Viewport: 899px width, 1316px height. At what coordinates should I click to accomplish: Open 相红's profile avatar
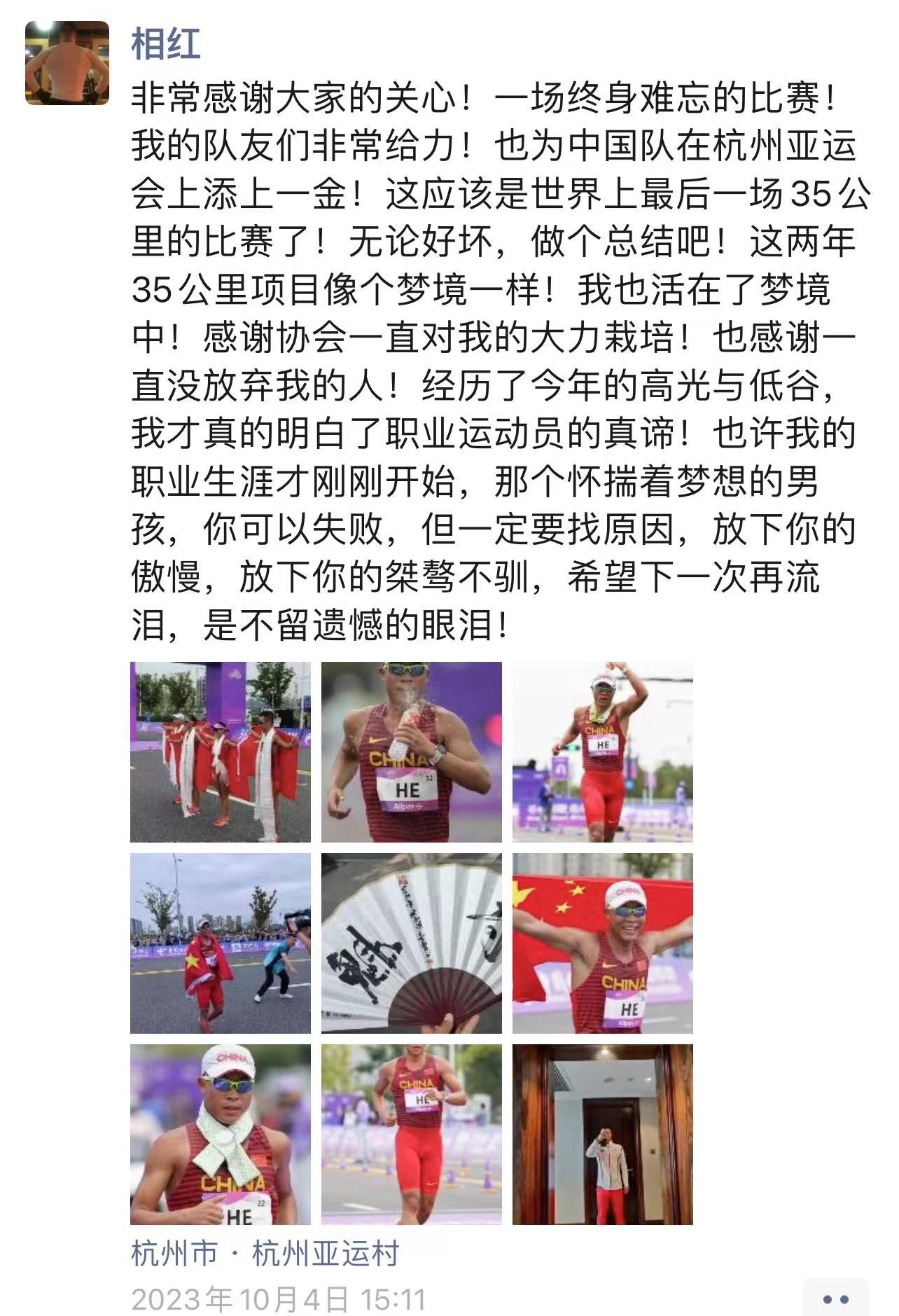pos(67,63)
